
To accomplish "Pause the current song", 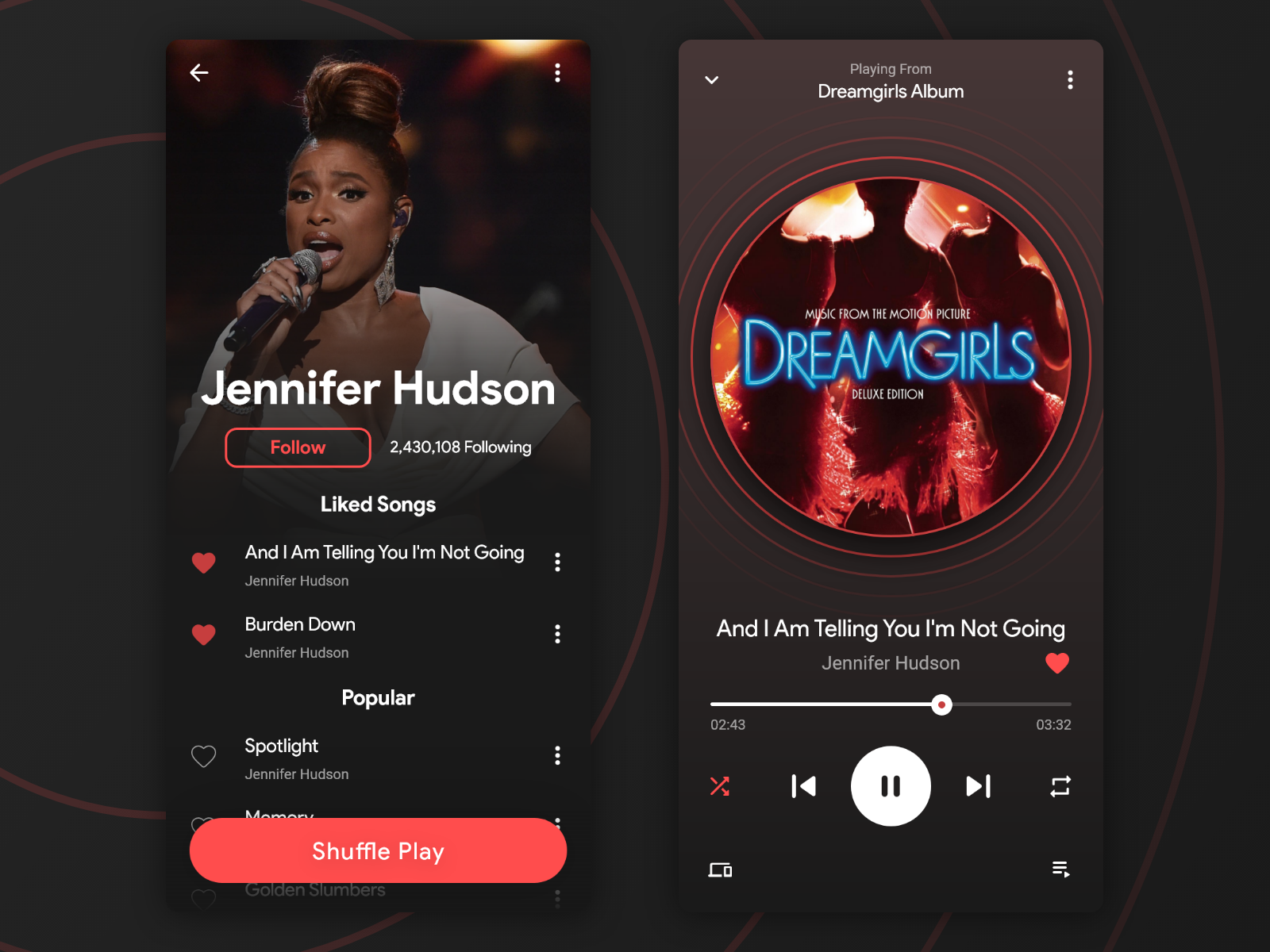I will click(891, 786).
